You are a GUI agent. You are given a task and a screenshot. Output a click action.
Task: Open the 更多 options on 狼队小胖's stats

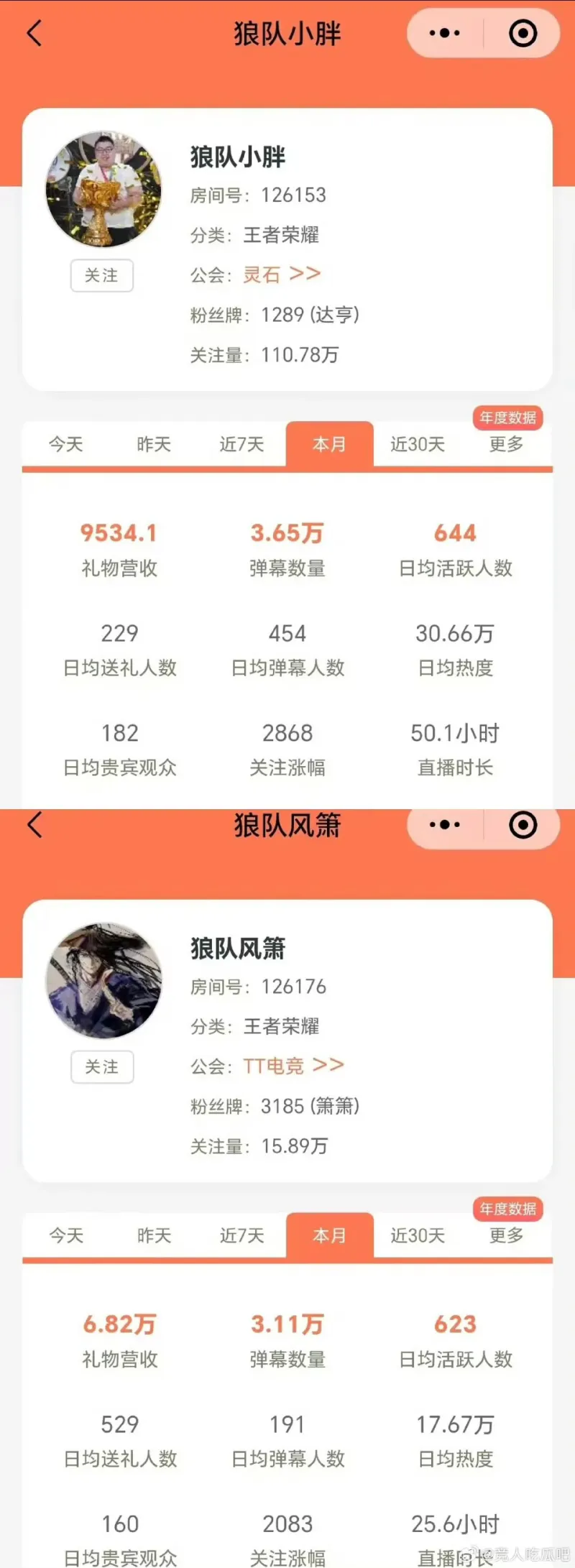(x=507, y=445)
